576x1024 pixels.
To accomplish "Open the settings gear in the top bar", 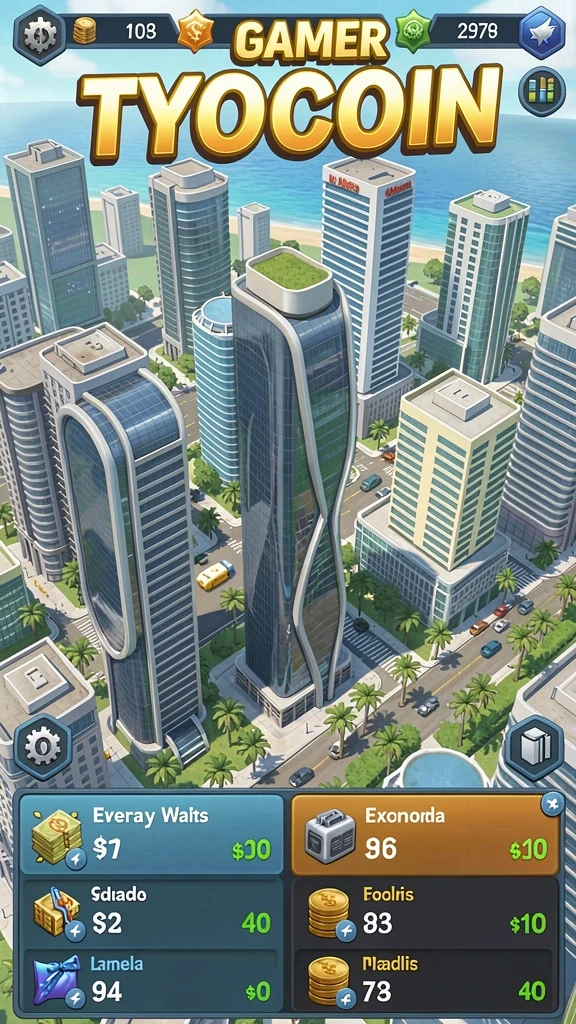I will 39,34.
